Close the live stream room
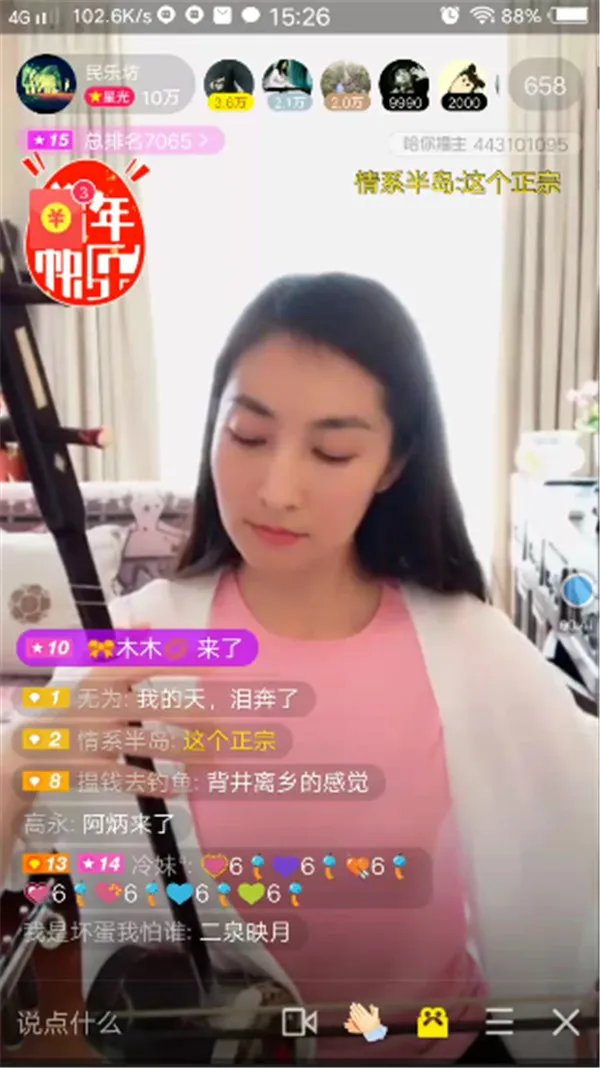The image size is (600, 1068). point(566,1021)
